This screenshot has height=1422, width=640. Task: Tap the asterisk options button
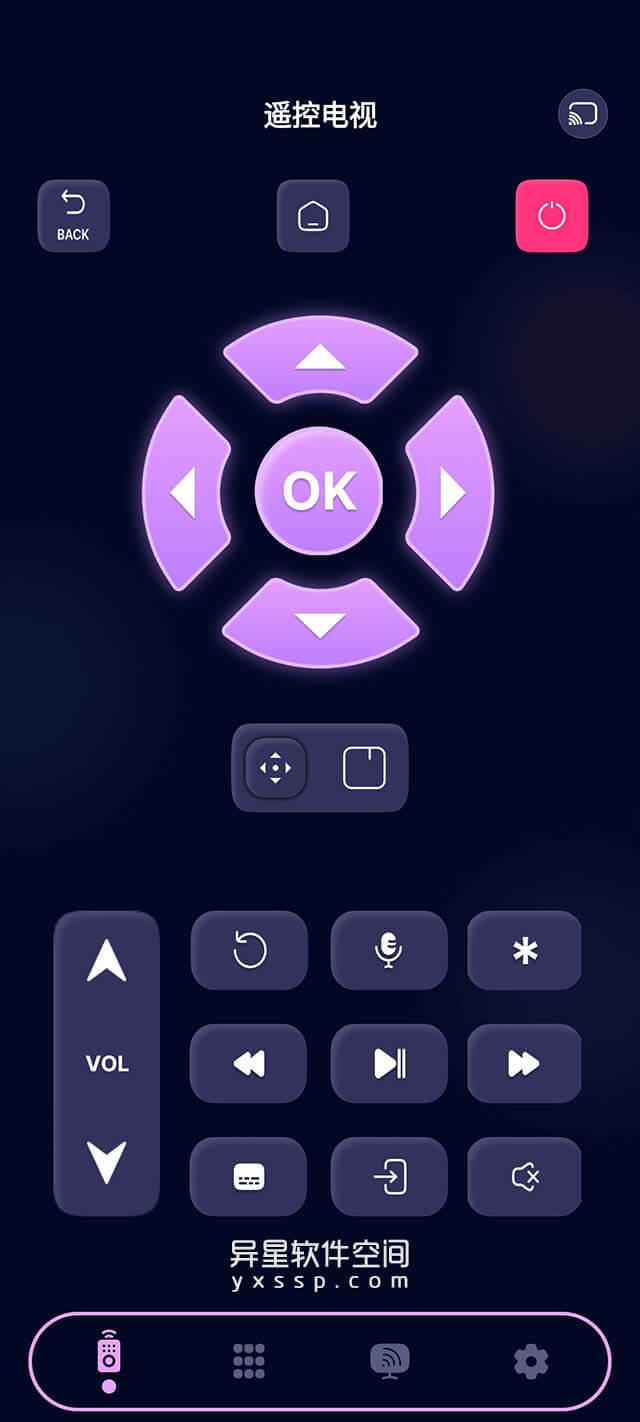525,950
